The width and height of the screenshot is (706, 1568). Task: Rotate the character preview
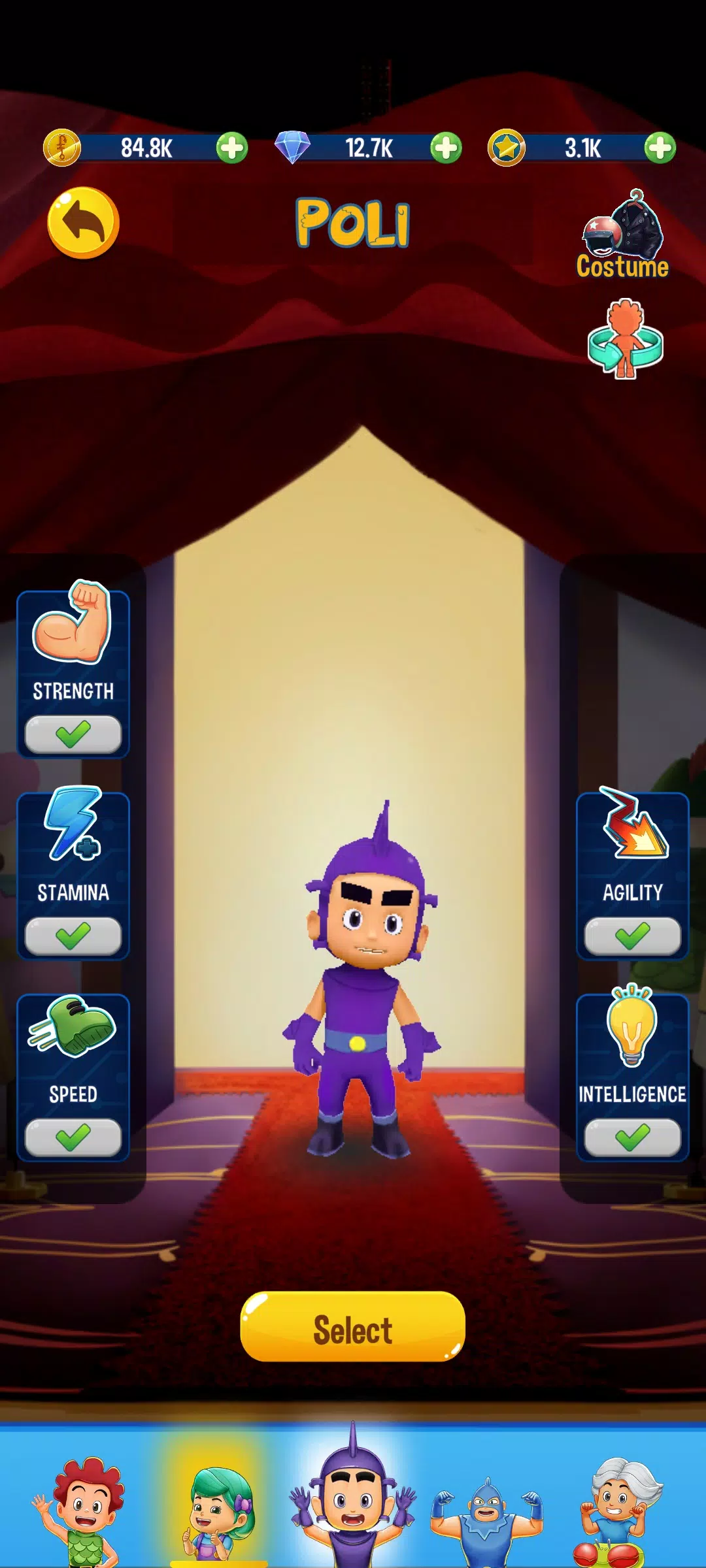[625, 340]
